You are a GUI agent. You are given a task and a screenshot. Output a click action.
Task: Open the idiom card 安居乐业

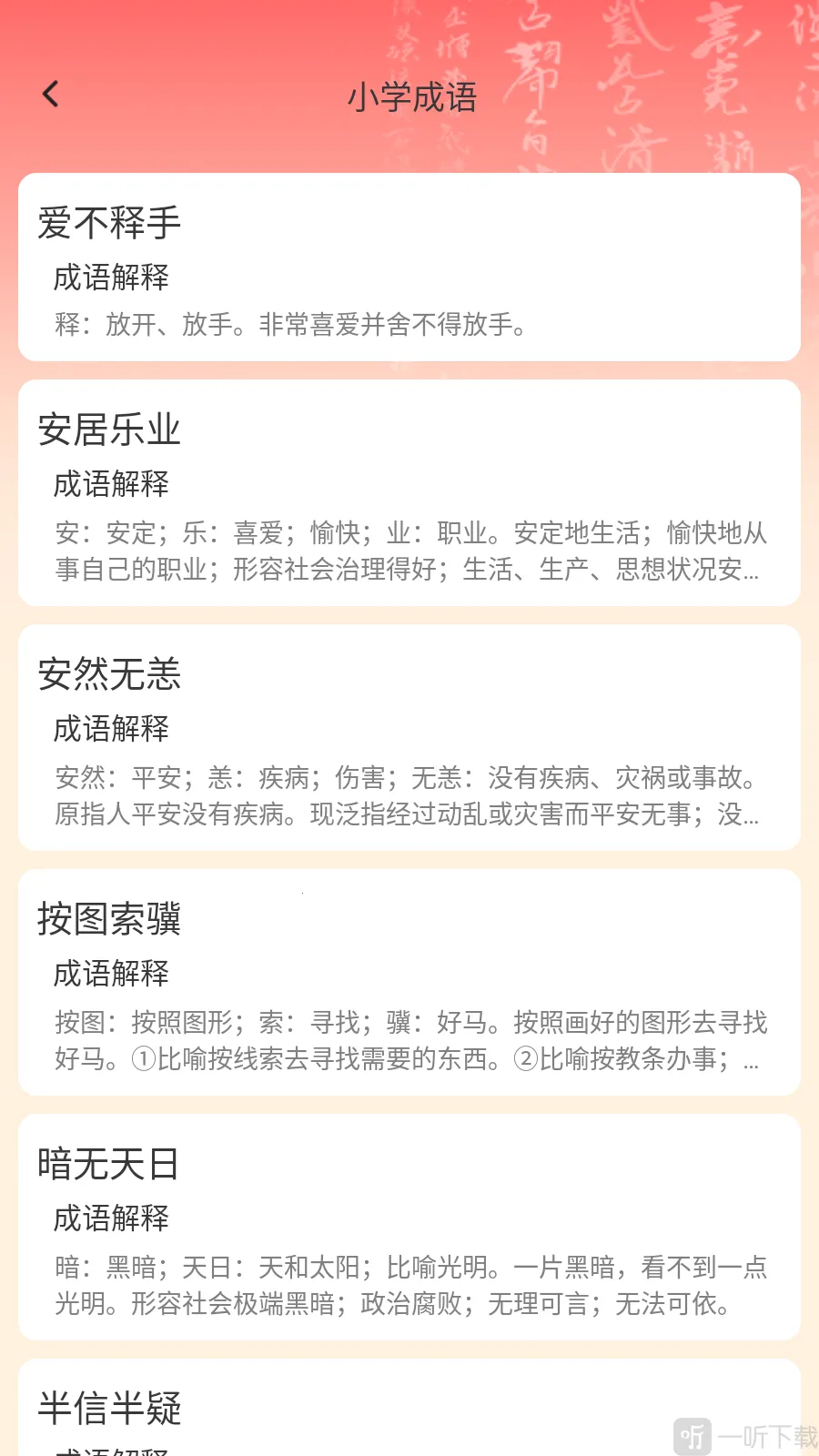point(409,492)
